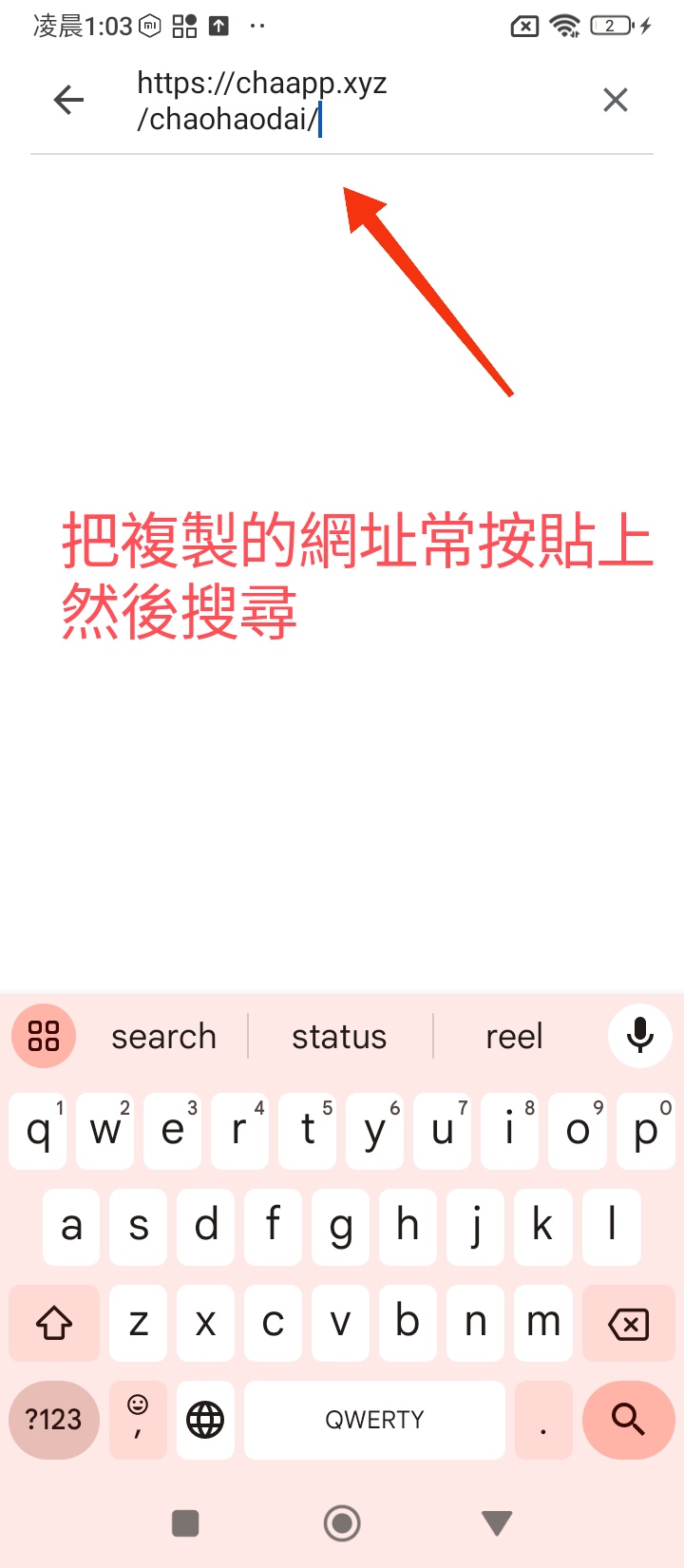Submit with the keyboard search key

(628, 1420)
